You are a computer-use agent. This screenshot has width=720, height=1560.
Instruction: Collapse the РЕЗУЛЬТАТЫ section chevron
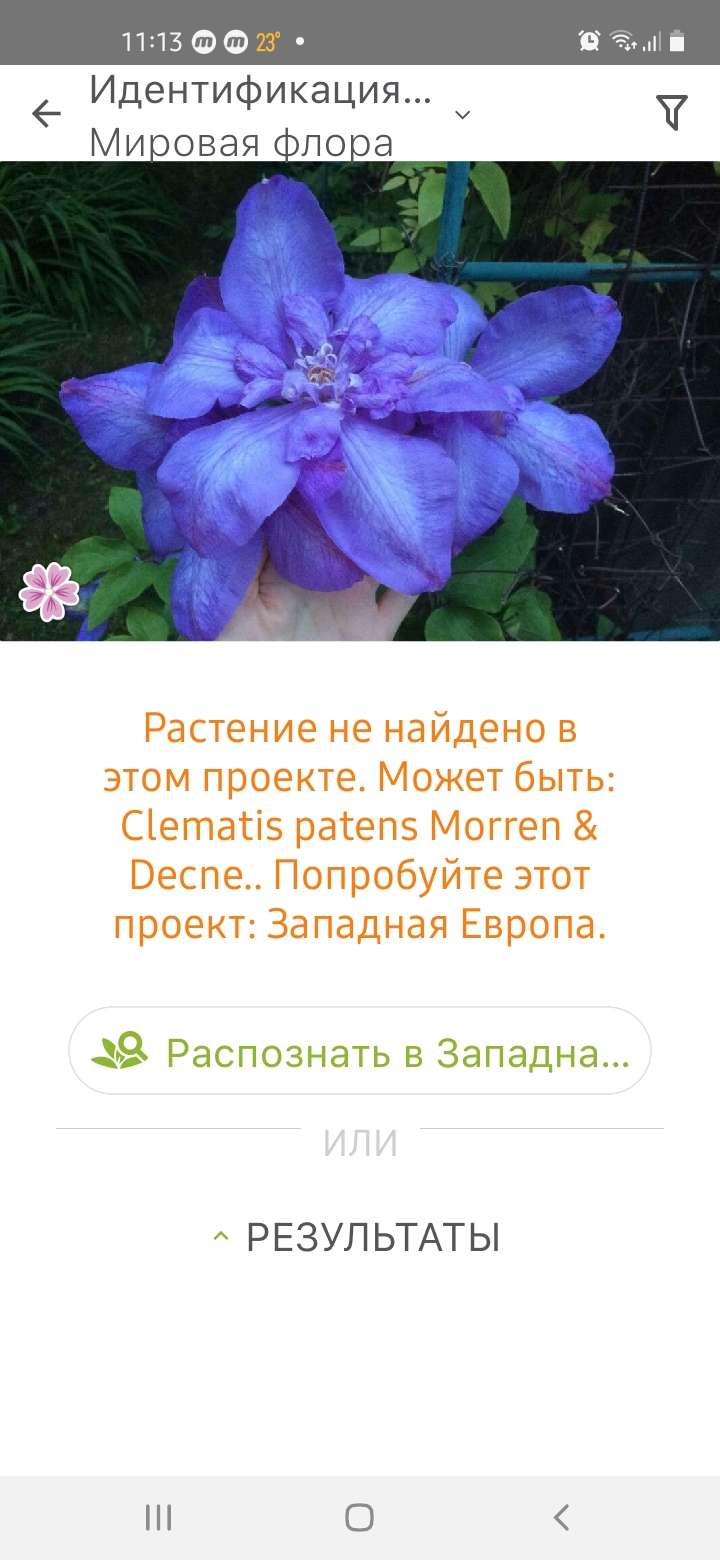pyautogui.click(x=223, y=1237)
